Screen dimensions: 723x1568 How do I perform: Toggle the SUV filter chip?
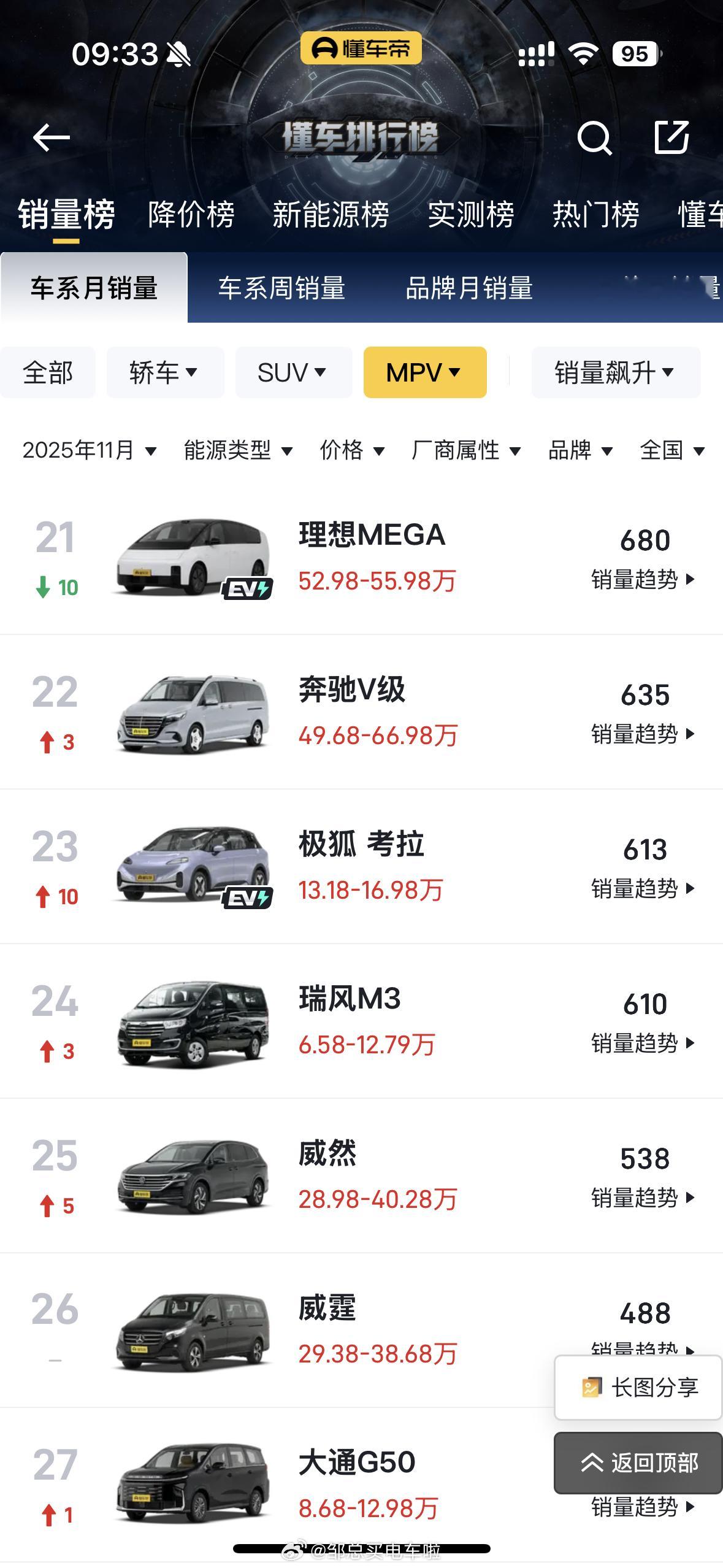(x=293, y=372)
